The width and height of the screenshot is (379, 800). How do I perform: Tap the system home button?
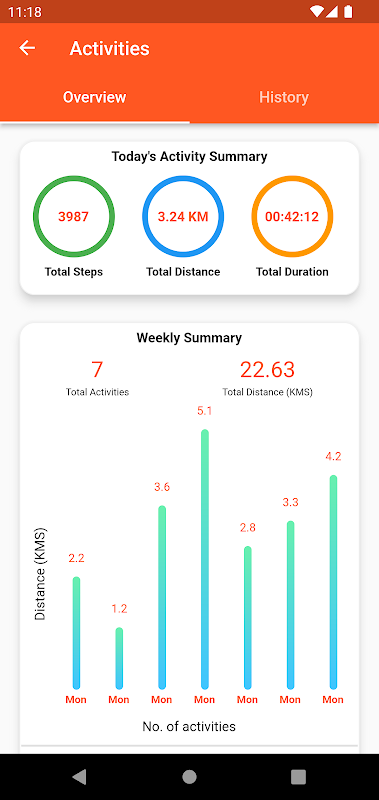189,777
